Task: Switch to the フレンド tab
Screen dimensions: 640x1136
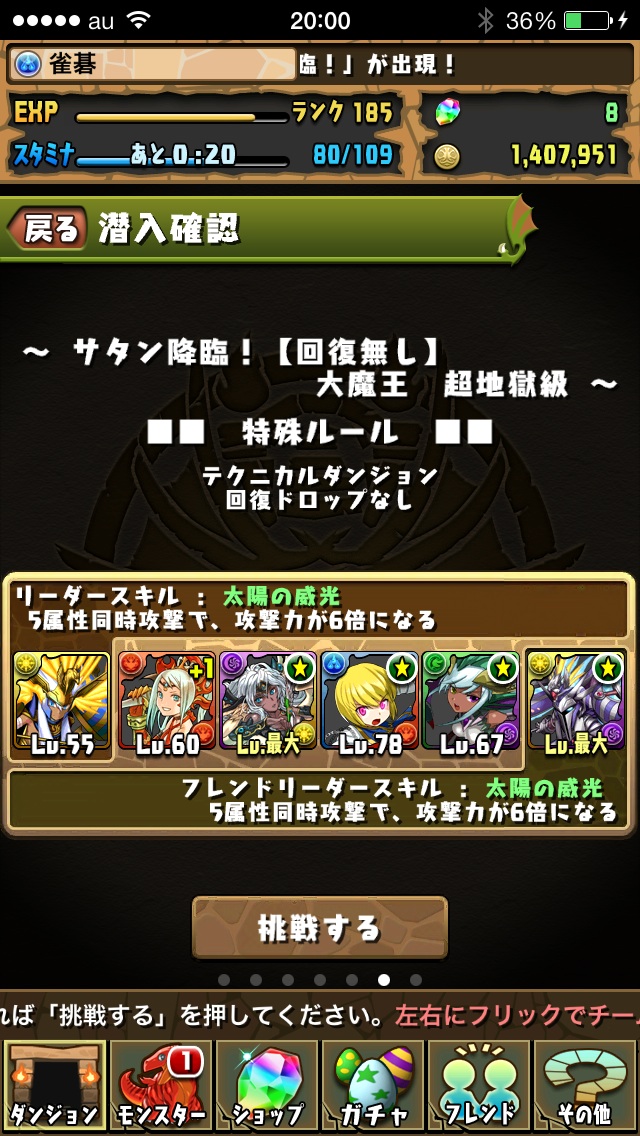Action: [479, 1086]
